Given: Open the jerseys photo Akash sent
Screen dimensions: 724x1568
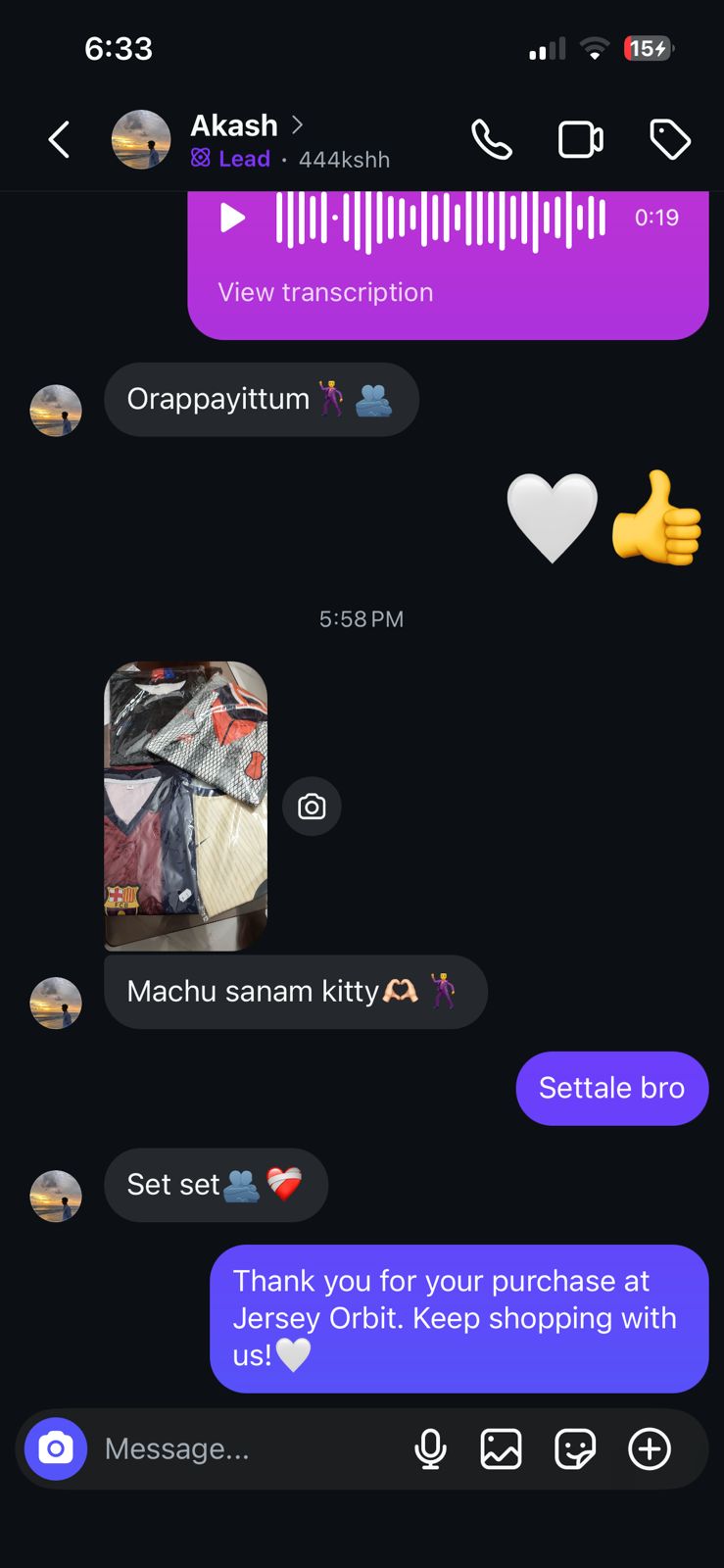Looking at the screenshot, I should point(186,806).
